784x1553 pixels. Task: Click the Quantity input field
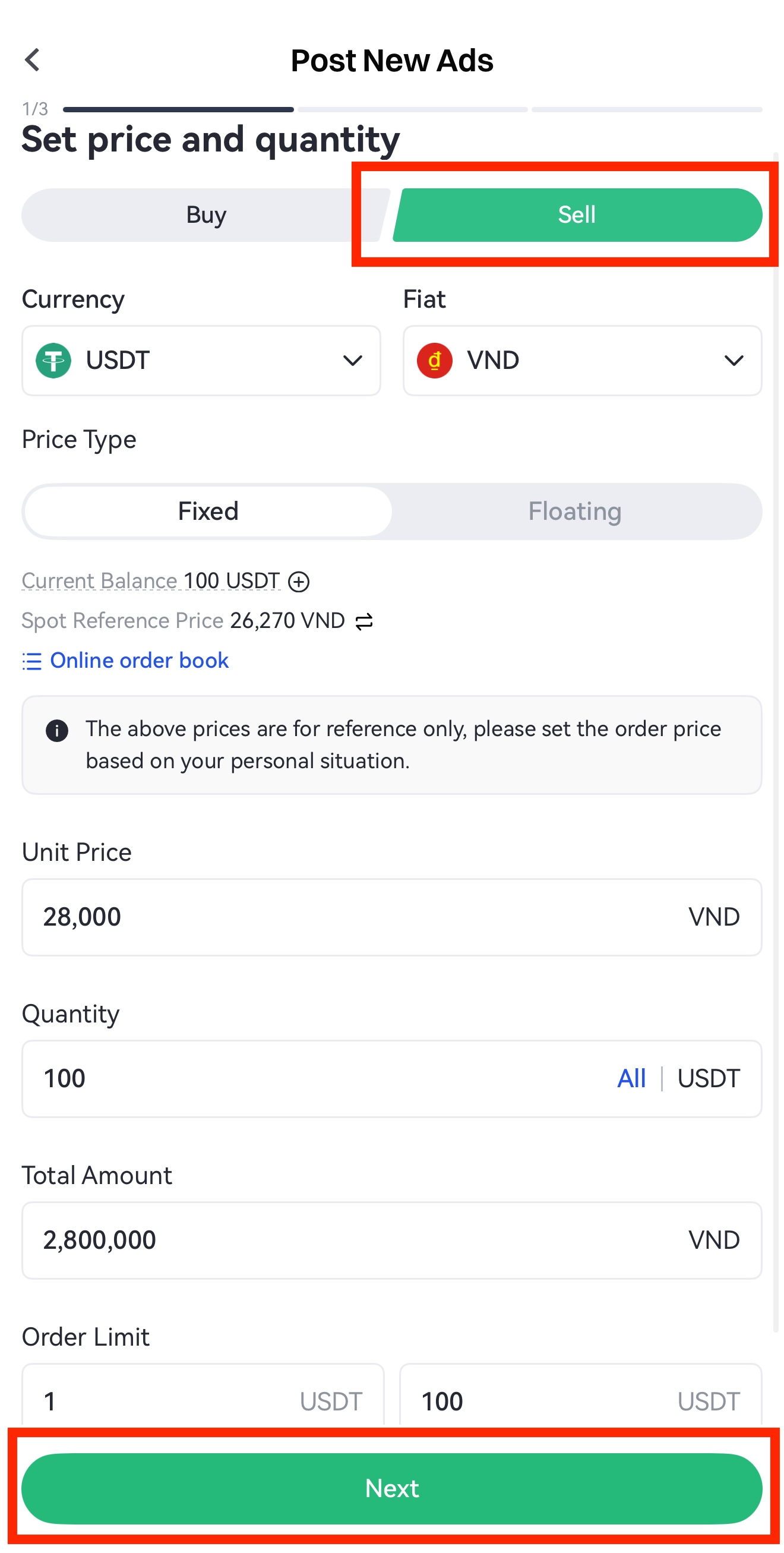click(241, 1078)
